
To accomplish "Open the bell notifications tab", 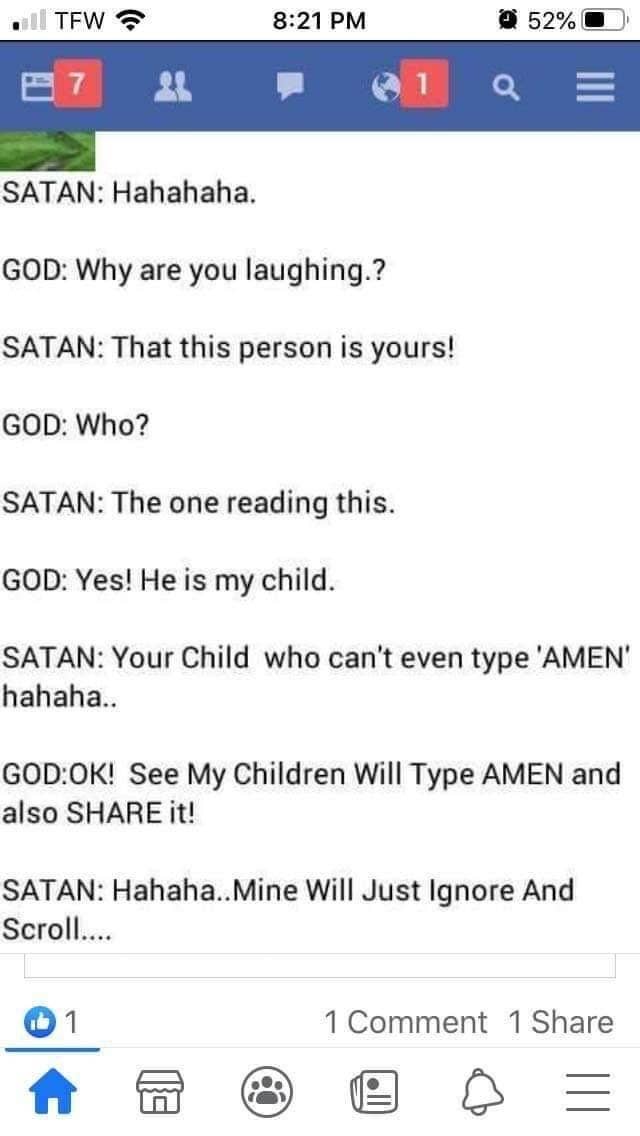I will pos(482,1092).
